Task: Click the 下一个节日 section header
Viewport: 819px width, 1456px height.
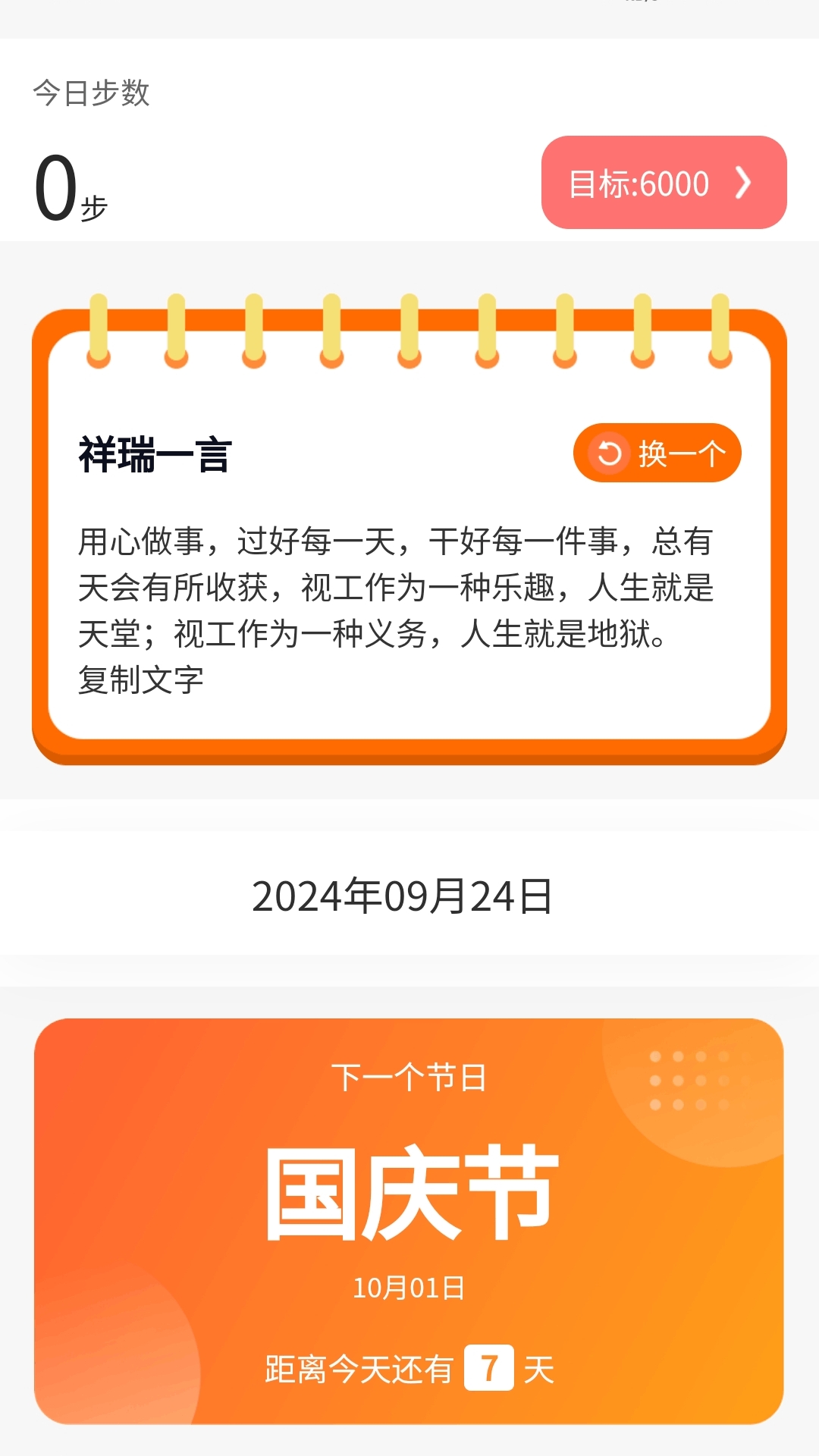Action: (409, 1078)
